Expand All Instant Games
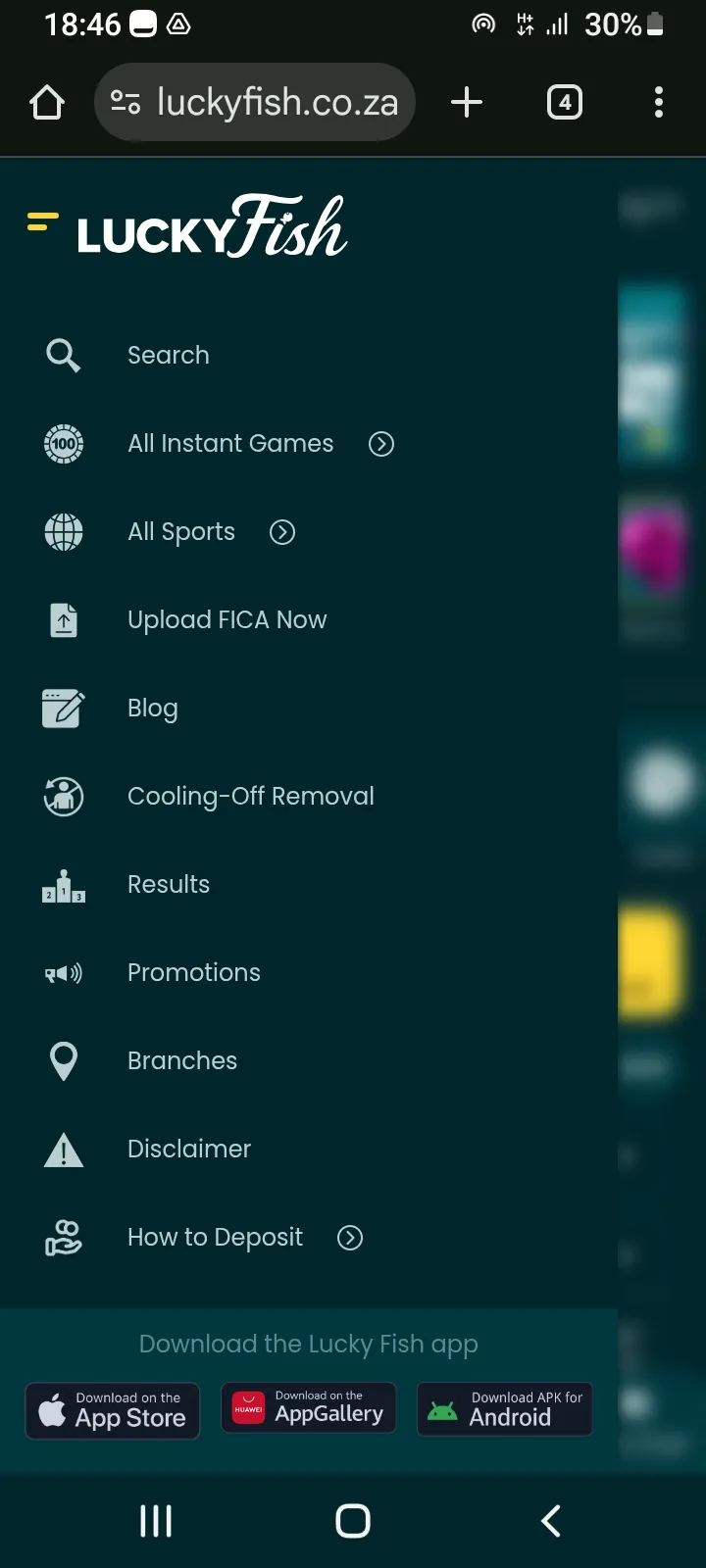 pos(380,444)
